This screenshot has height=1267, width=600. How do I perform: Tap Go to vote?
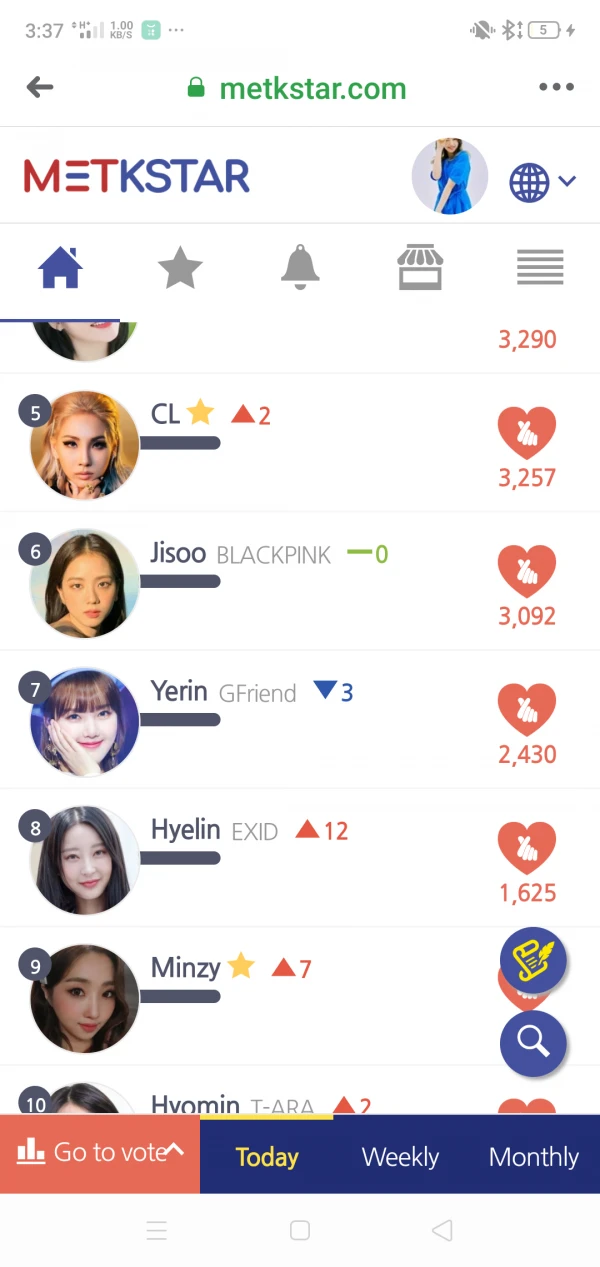[x=100, y=1153]
